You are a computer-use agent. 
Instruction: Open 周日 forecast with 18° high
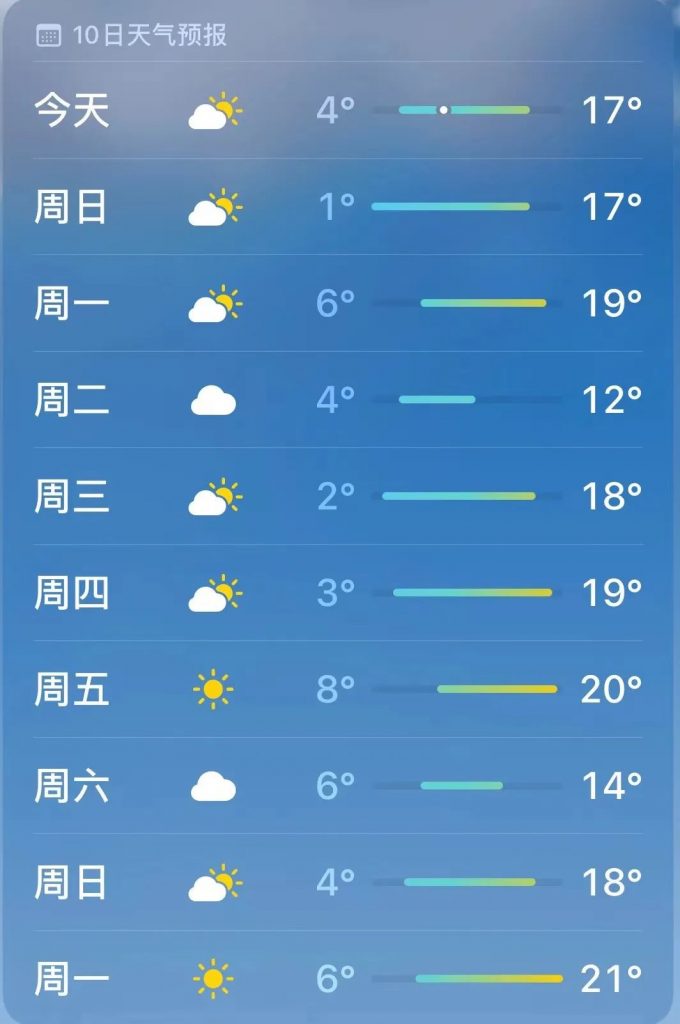tap(340, 882)
